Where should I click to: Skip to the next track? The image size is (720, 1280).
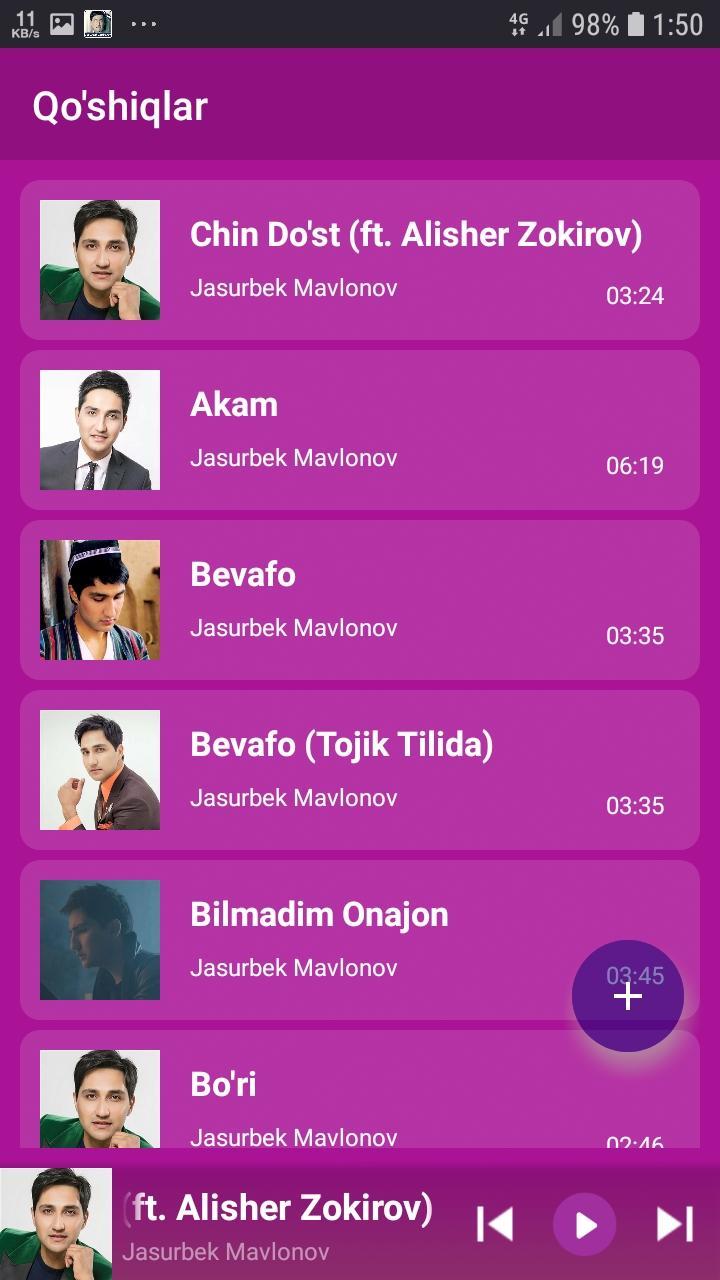[674, 1224]
